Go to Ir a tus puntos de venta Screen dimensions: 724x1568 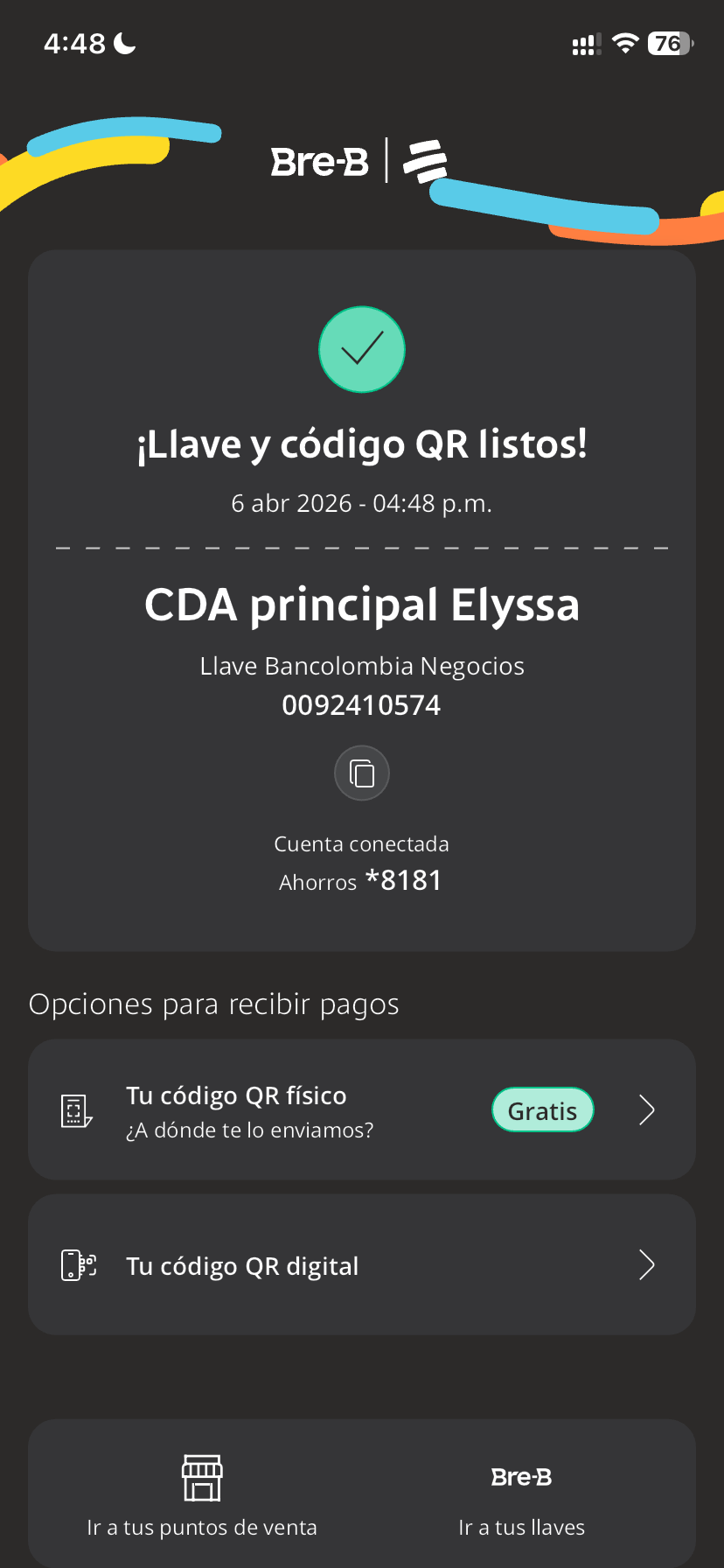[202, 1494]
